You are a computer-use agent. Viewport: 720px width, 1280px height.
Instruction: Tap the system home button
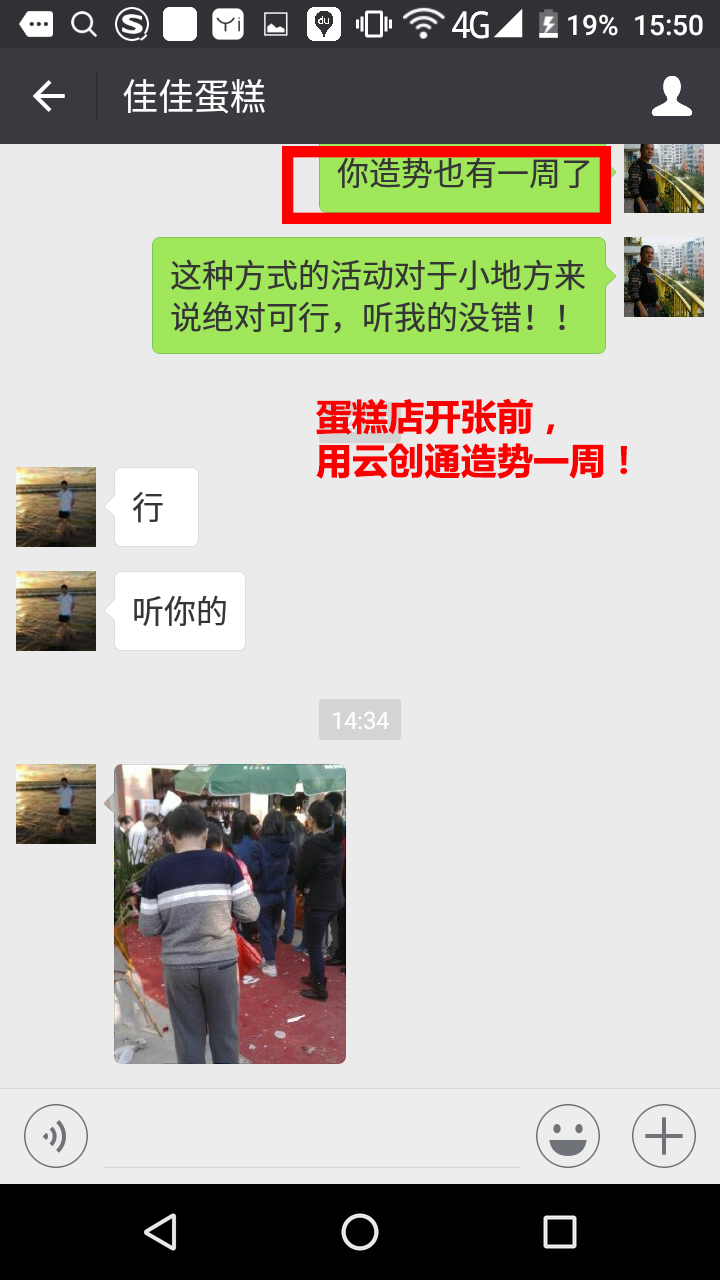[x=360, y=1232]
